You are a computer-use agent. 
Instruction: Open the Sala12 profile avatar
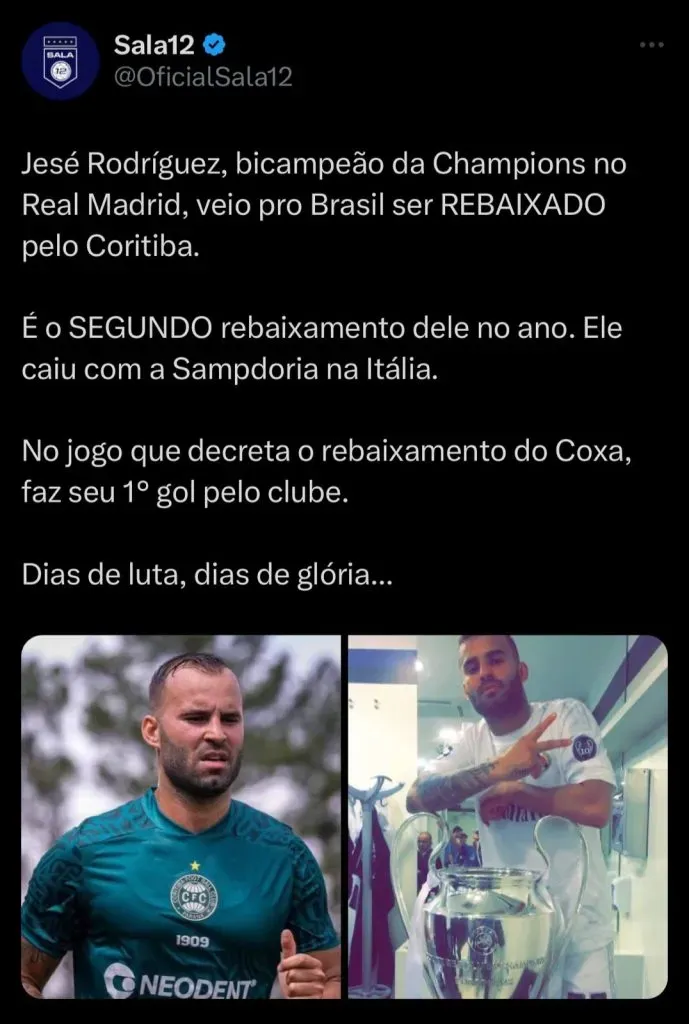(x=60, y=61)
